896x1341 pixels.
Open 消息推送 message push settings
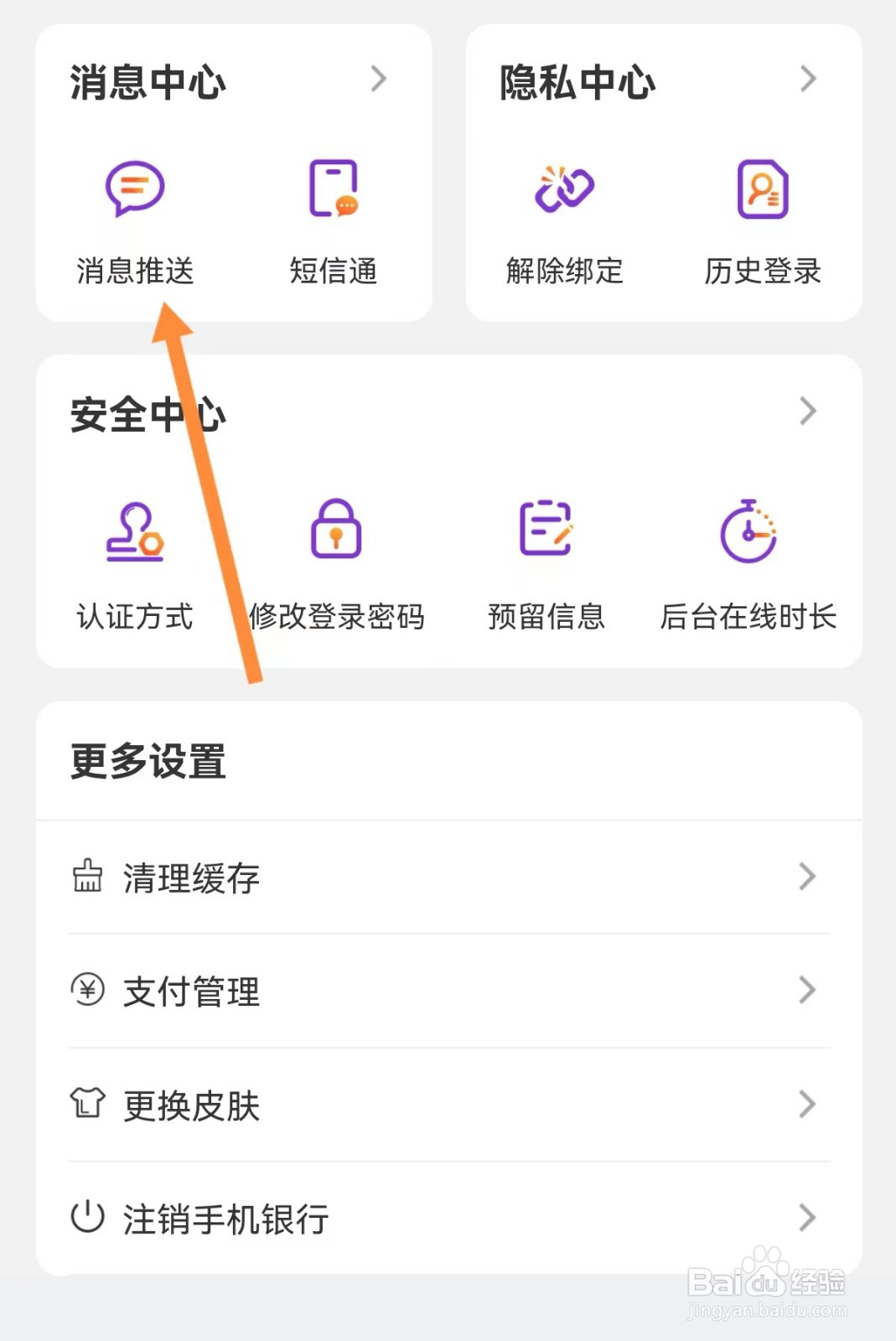pos(135,220)
